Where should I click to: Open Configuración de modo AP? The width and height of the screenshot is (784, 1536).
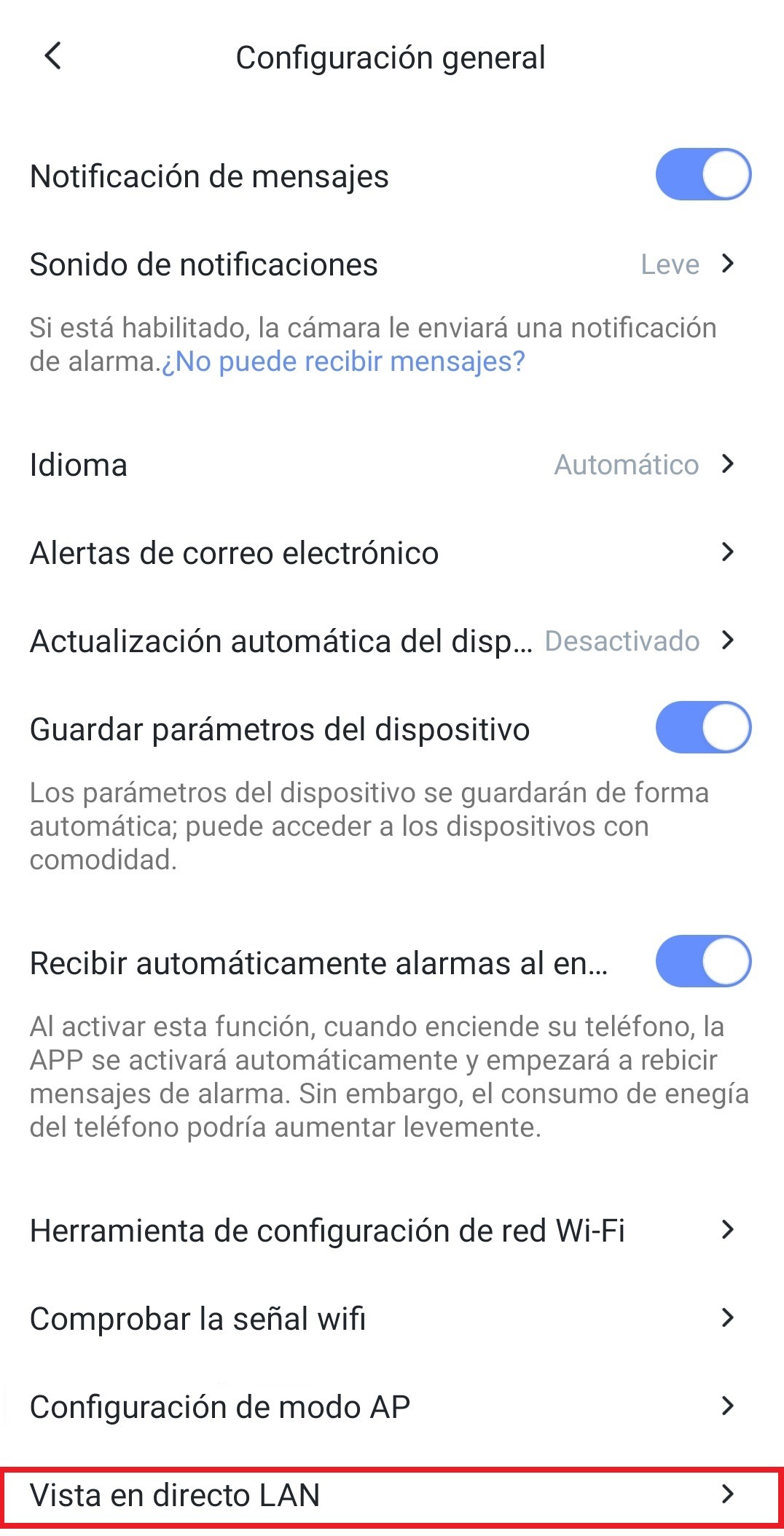click(392, 1406)
